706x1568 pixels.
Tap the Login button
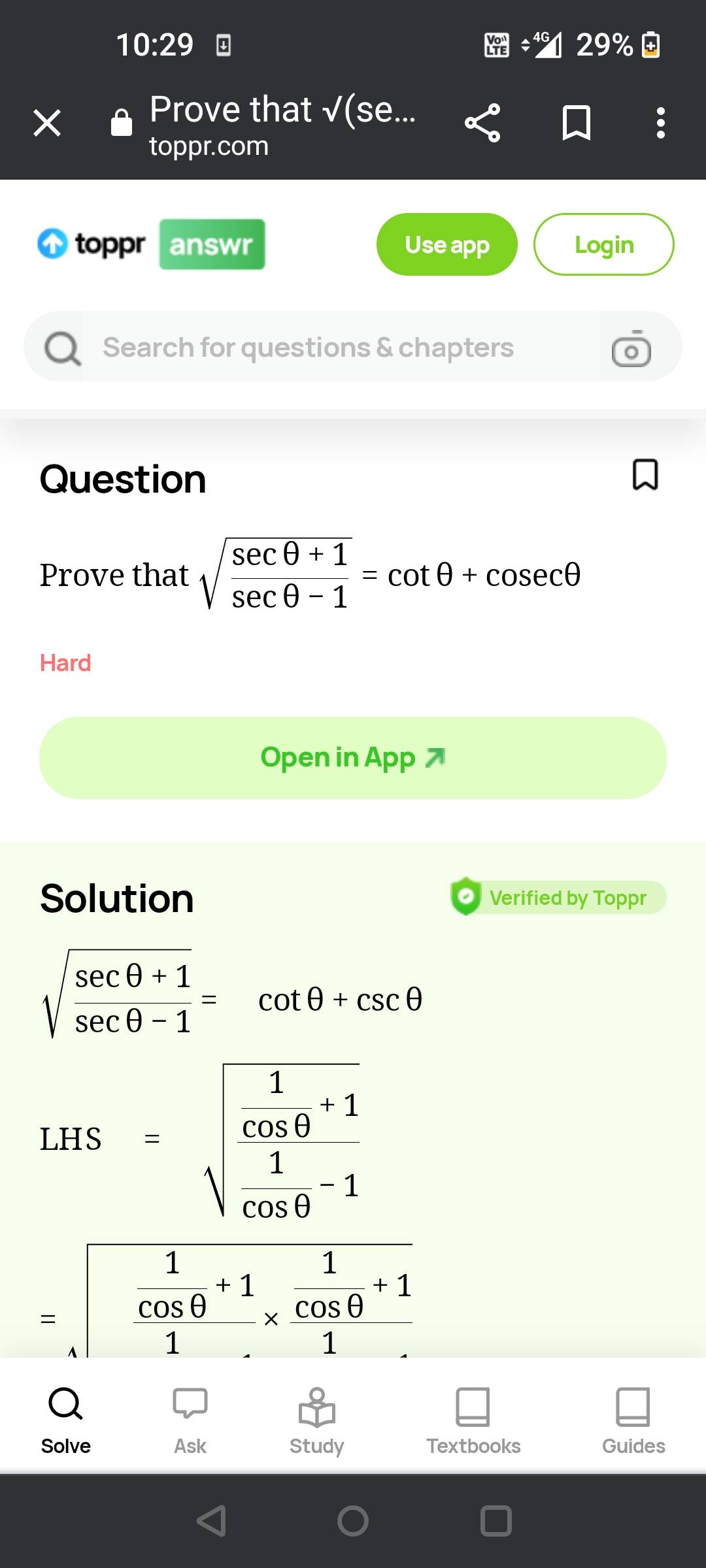(x=603, y=244)
